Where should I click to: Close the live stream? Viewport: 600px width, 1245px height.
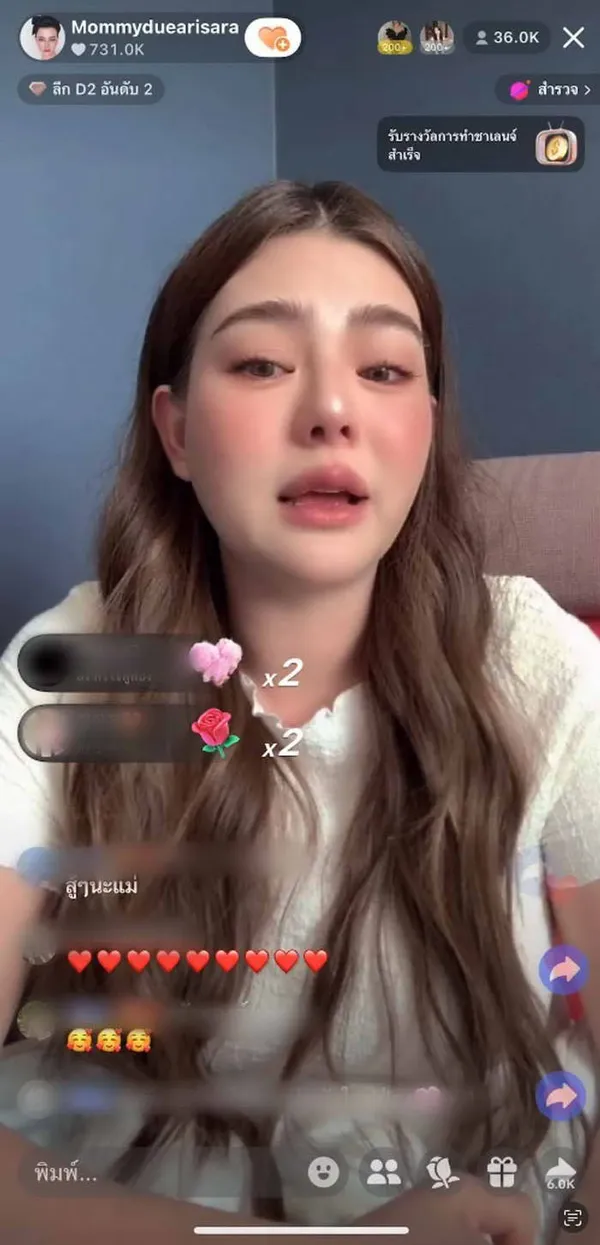click(574, 38)
